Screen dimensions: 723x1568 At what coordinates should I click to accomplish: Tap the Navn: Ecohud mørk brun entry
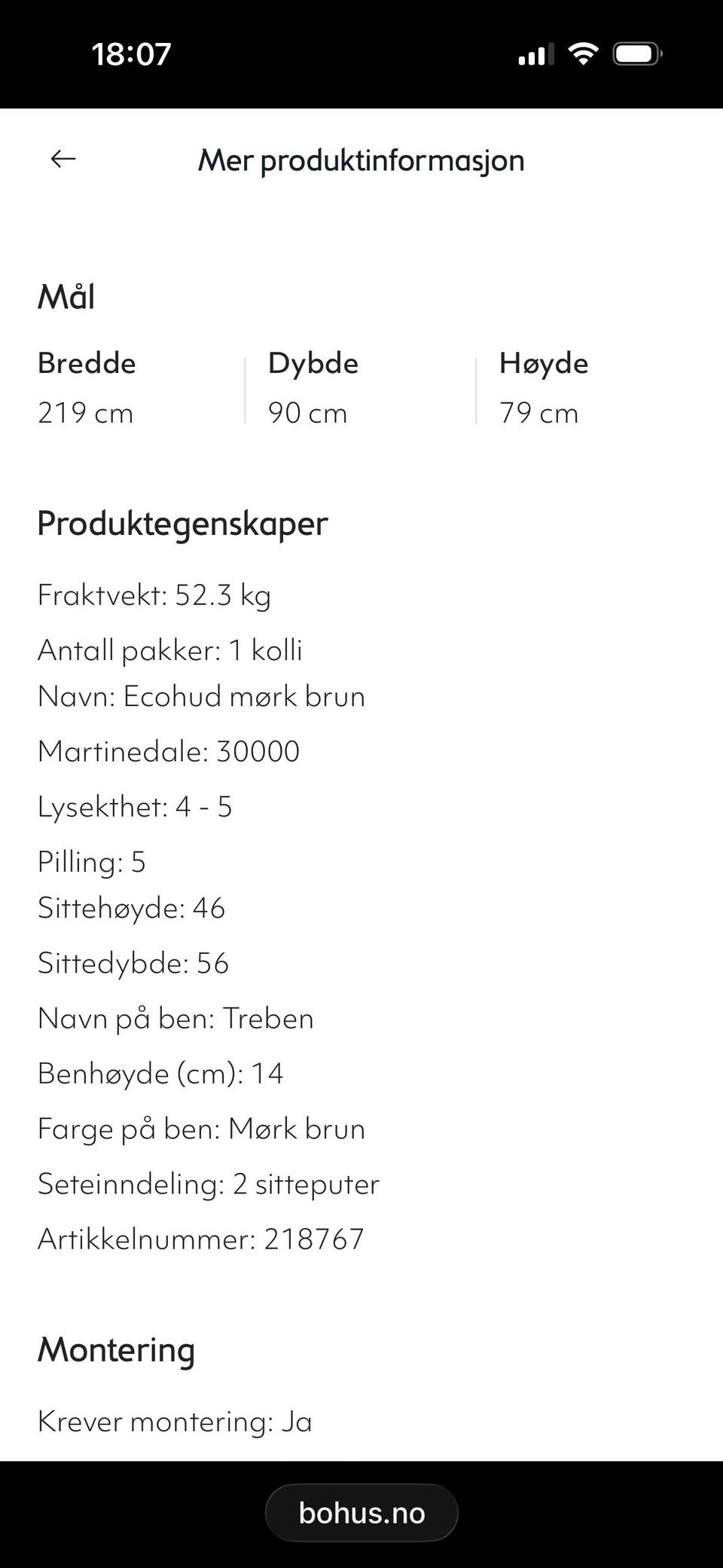[201, 696]
